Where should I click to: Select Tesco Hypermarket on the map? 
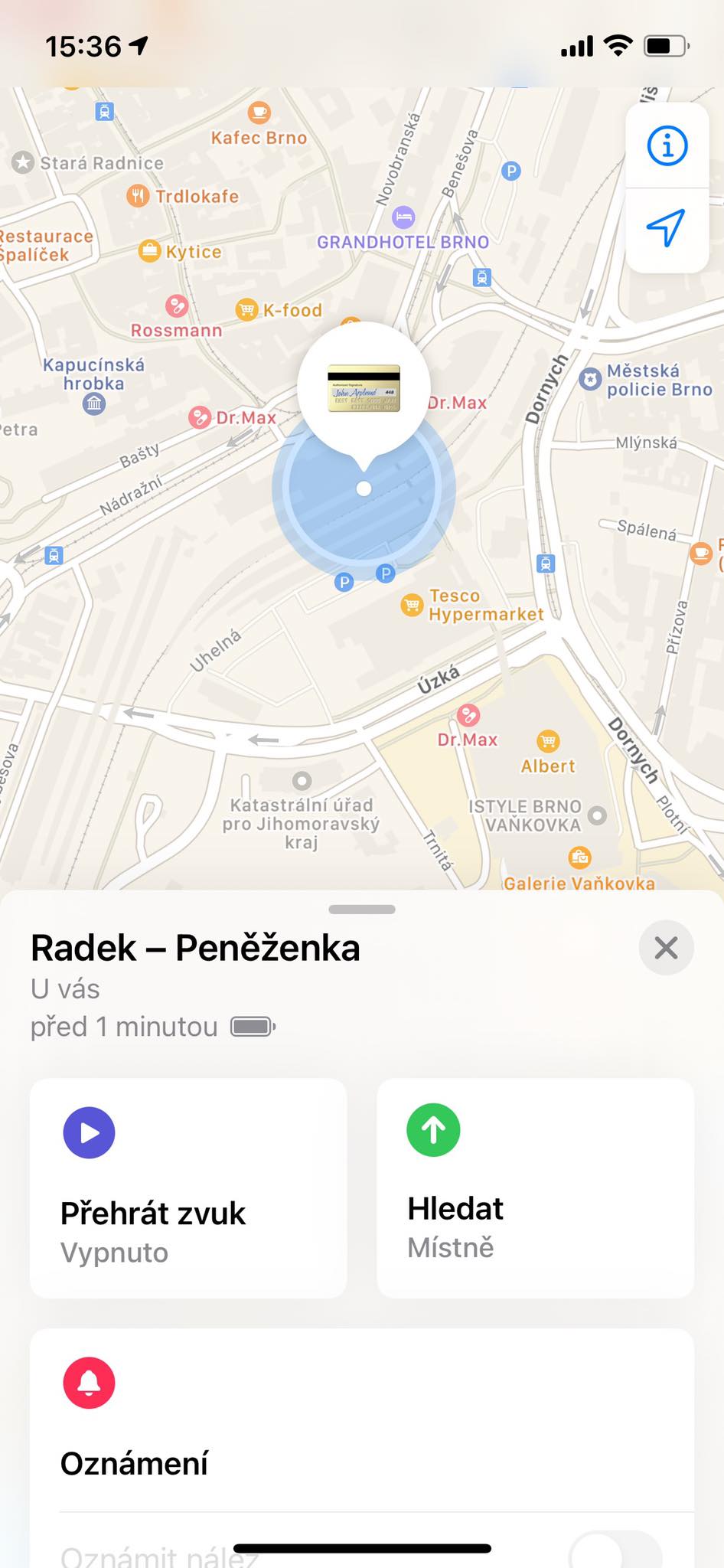pos(413,605)
